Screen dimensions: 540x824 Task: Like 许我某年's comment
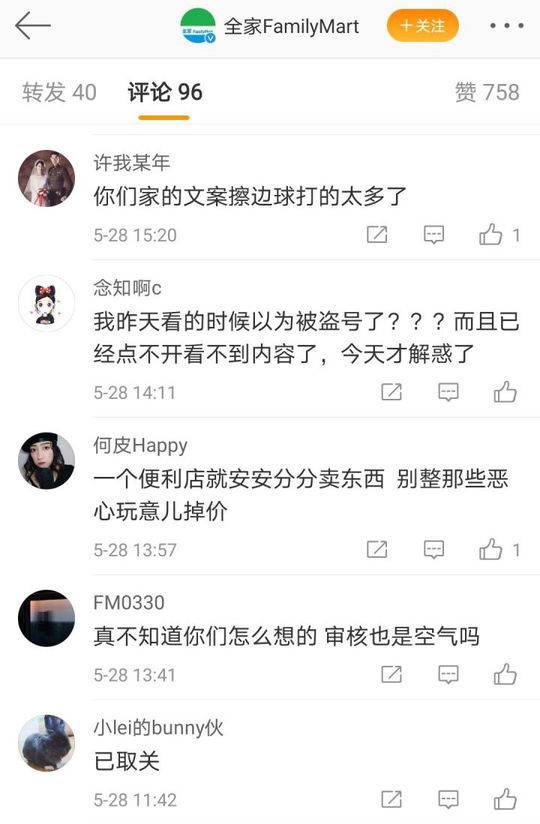[x=491, y=235]
